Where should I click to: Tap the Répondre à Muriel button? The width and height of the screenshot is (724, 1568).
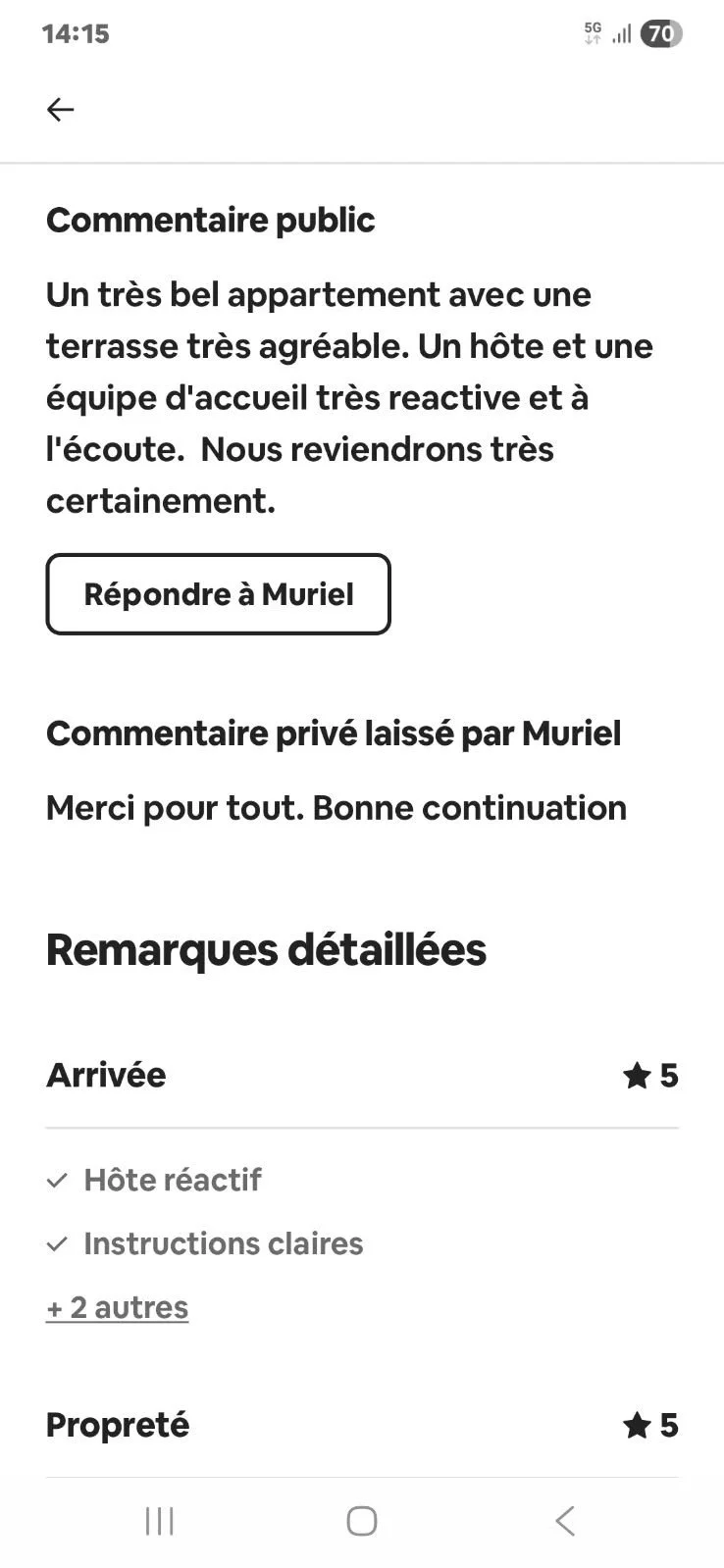tap(218, 594)
